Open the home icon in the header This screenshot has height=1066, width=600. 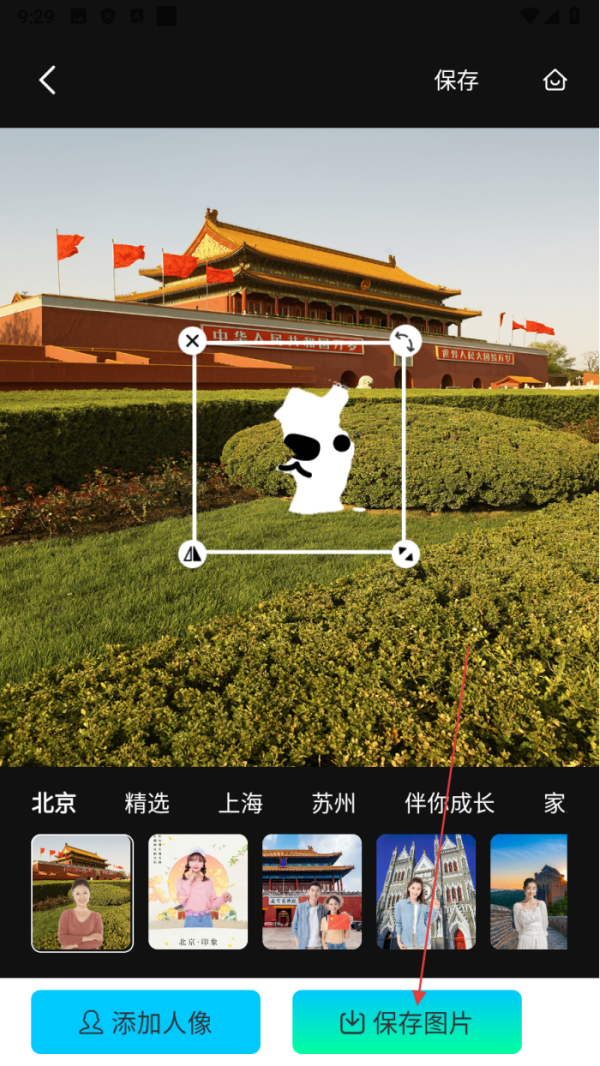click(x=555, y=81)
